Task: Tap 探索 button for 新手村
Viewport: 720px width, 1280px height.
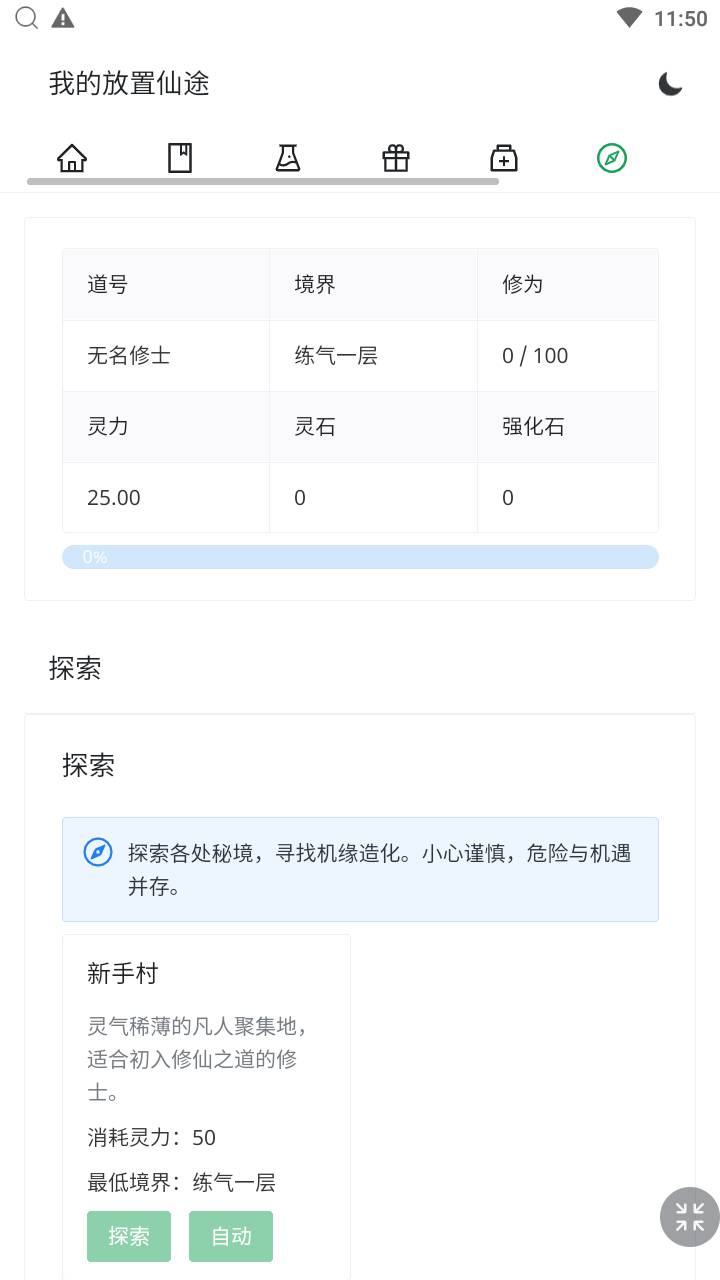Action: tap(129, 1236)
